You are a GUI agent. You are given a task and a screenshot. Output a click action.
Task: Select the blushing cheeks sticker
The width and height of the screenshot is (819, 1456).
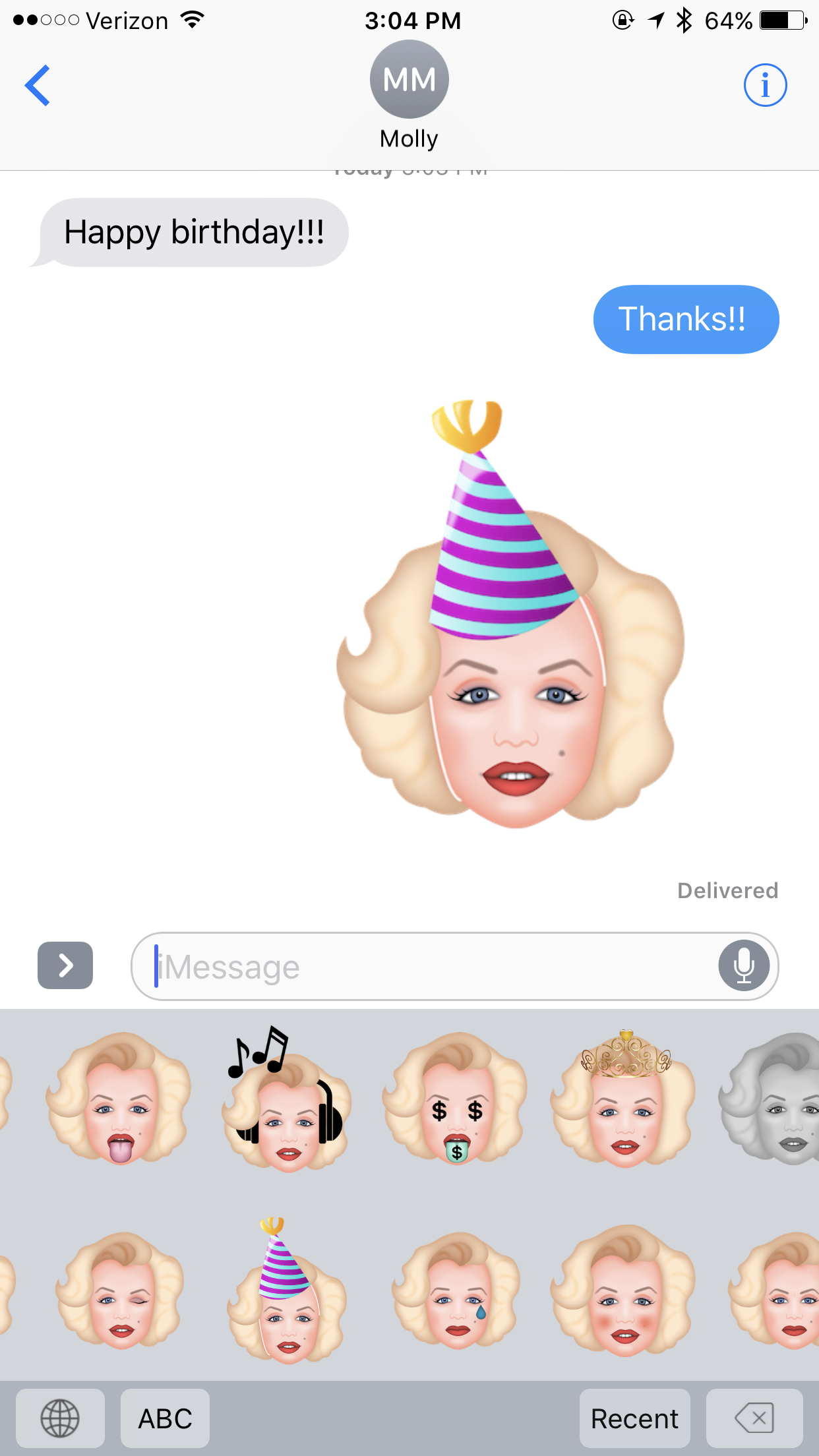[624, 1290]
